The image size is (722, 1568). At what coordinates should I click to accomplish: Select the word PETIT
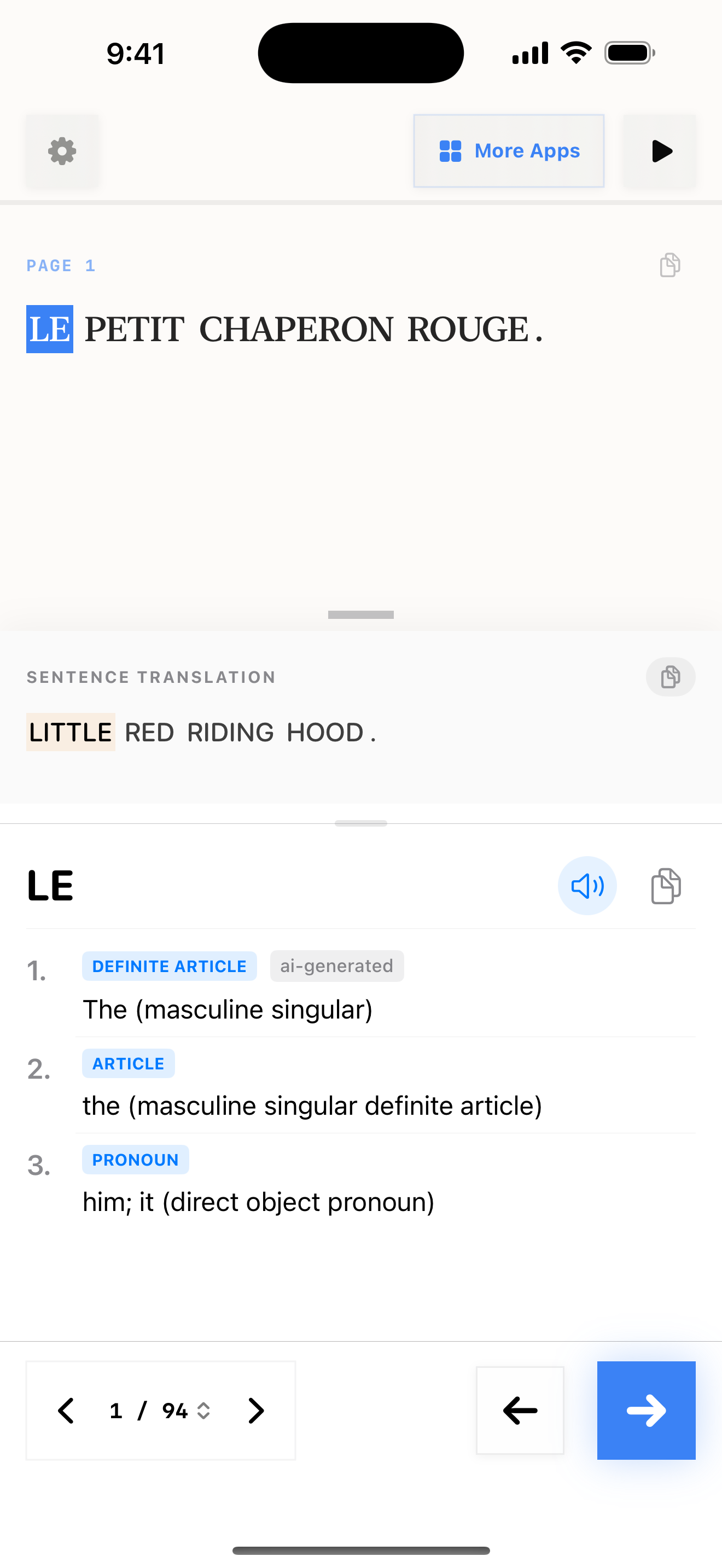[x=135, y=329]
